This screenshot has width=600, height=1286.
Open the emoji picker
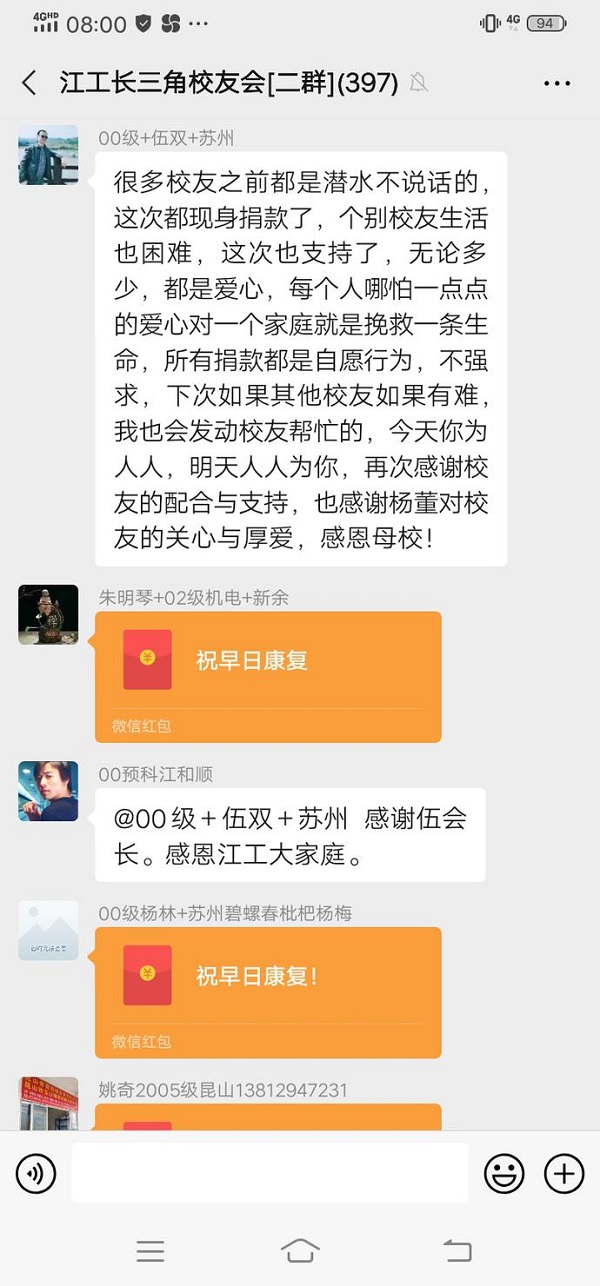click(x=504, y=1173)
